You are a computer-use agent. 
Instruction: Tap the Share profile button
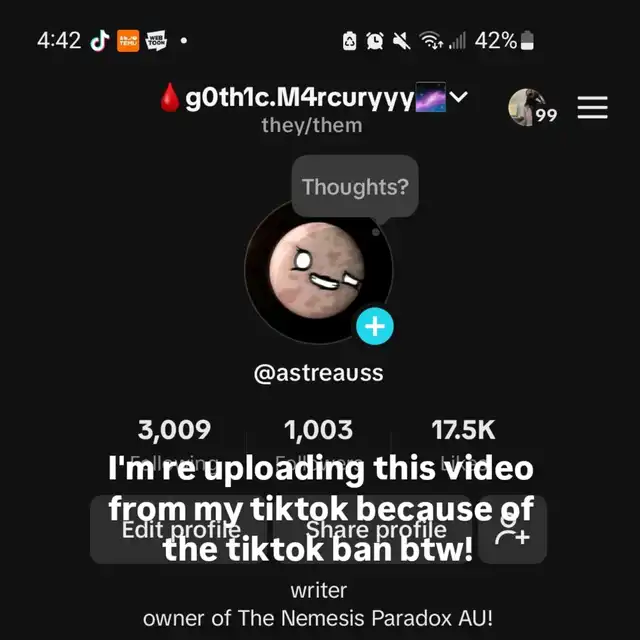coord(375,530)
